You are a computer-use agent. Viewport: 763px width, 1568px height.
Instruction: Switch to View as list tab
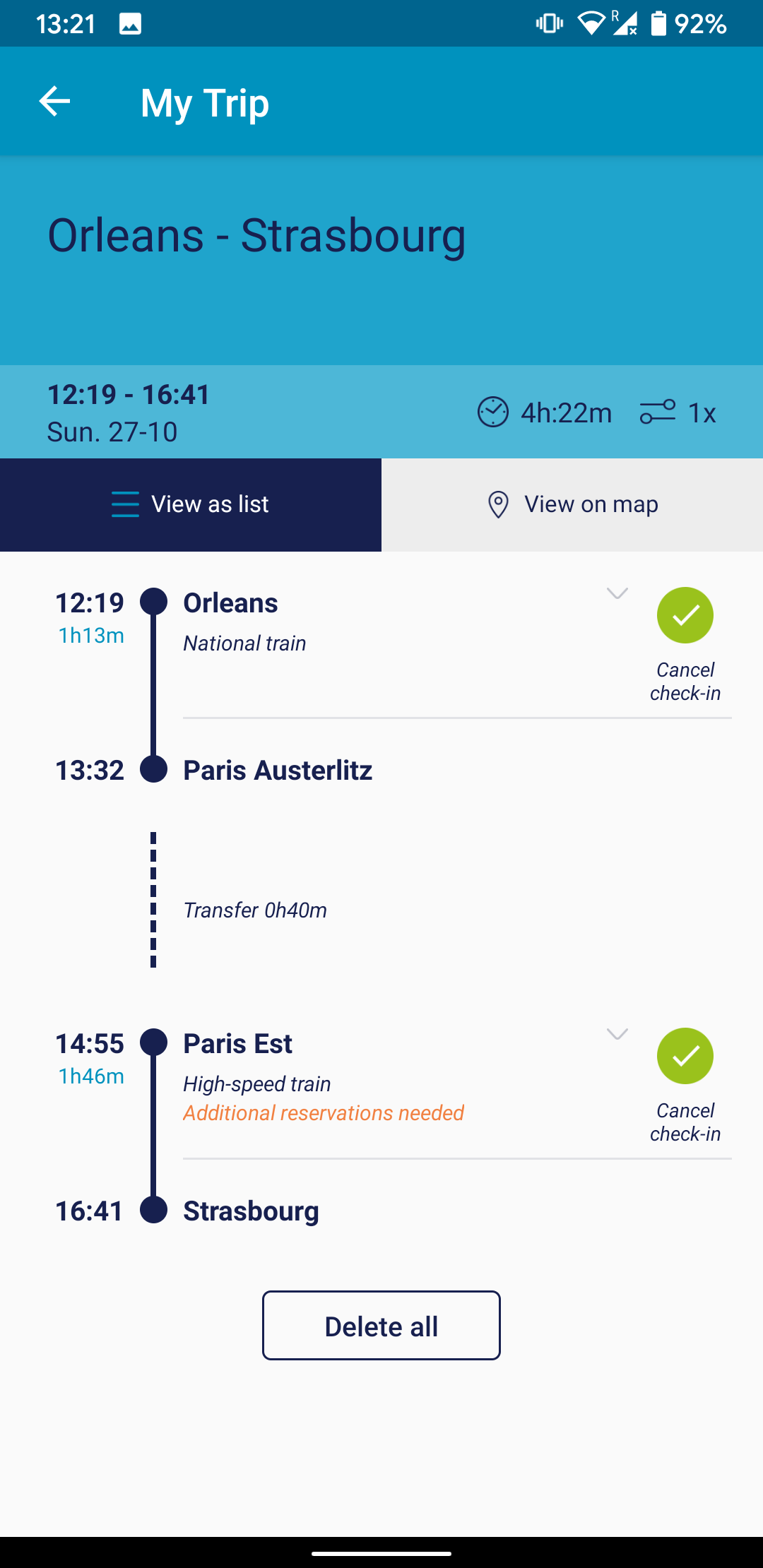[191, 504]
